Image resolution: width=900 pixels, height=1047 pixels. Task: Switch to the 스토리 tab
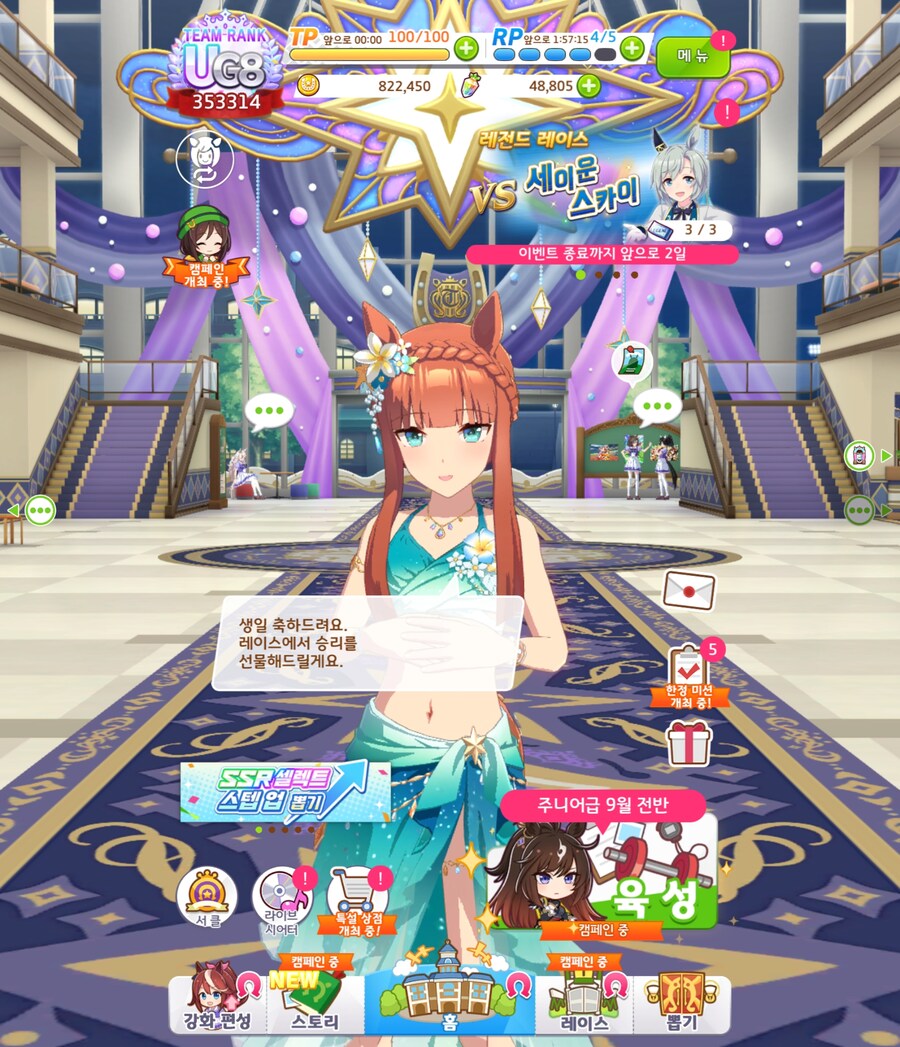point(315,1003)
